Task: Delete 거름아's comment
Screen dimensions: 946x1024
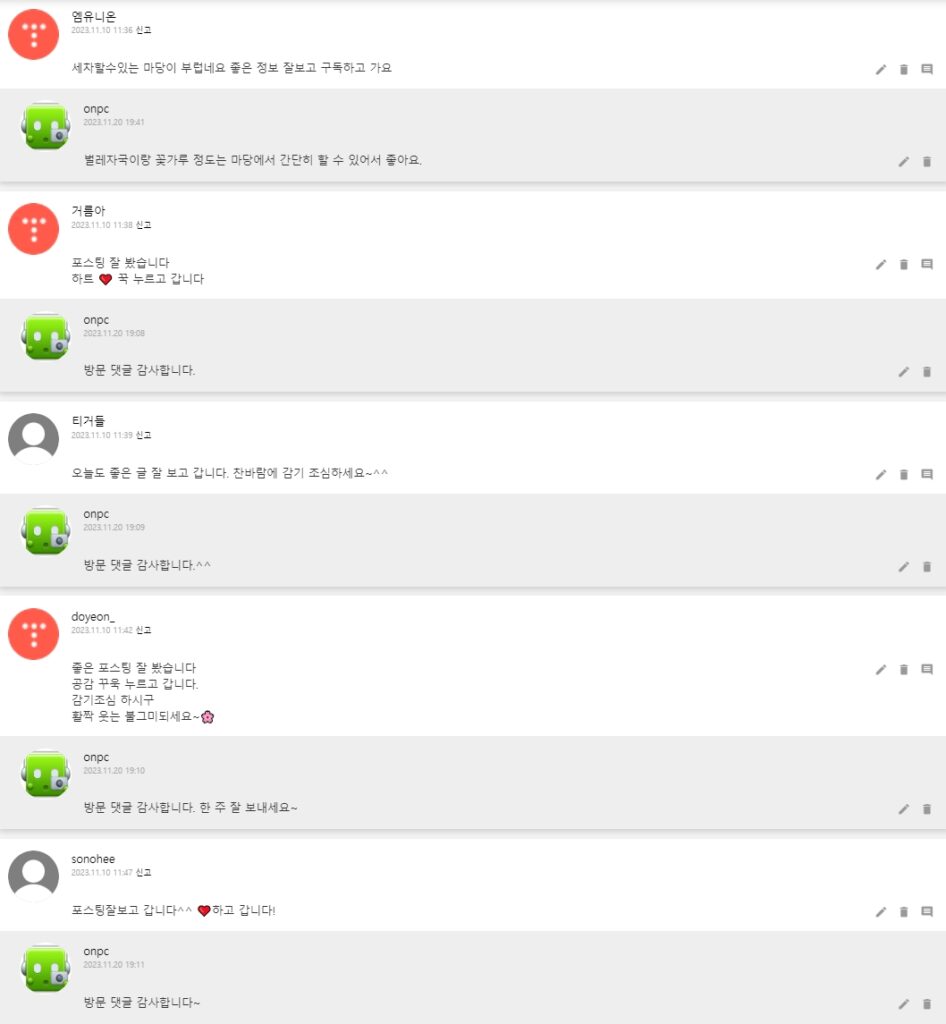Action: [904, 264]
